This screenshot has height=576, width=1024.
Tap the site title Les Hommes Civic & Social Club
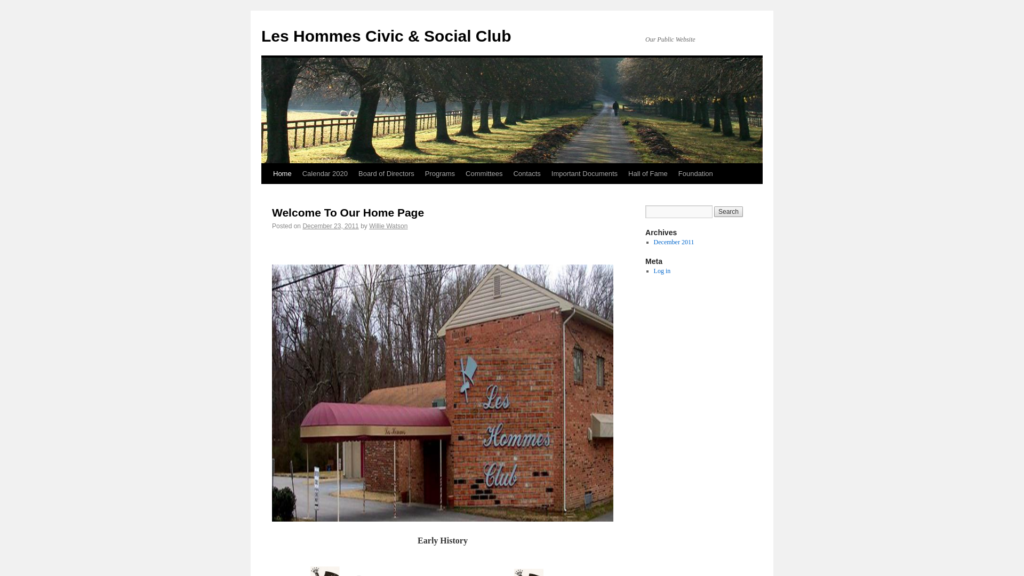(x=386, y=36)
